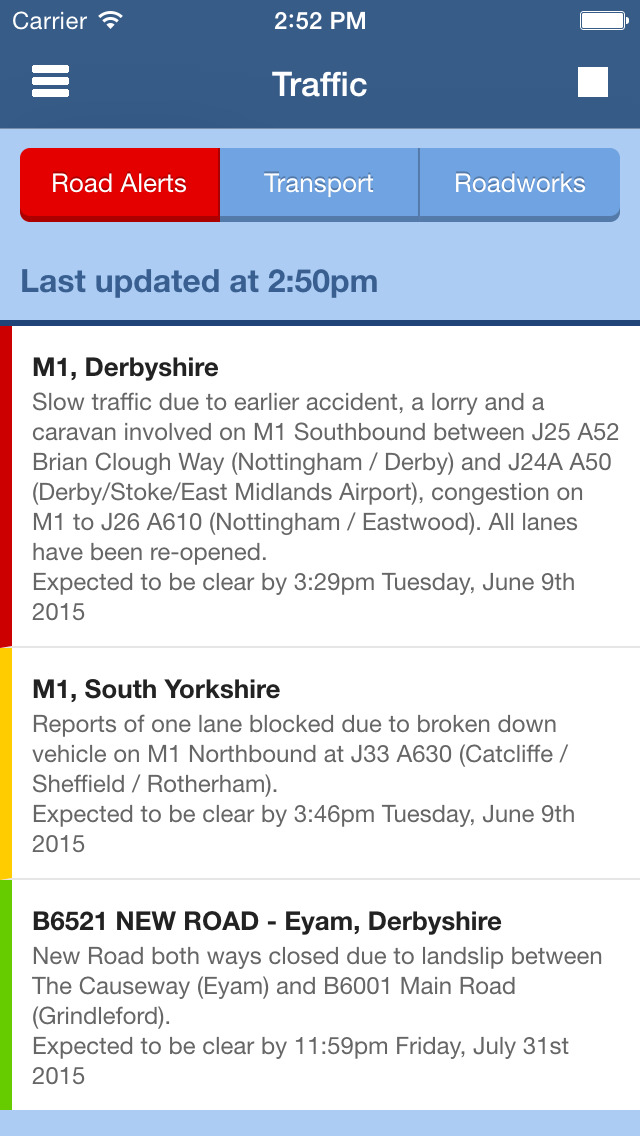View the B6521 New Road Eyam alert
Screen dimensions: 640x1136
pyautogui.click(x=320, y=995)
